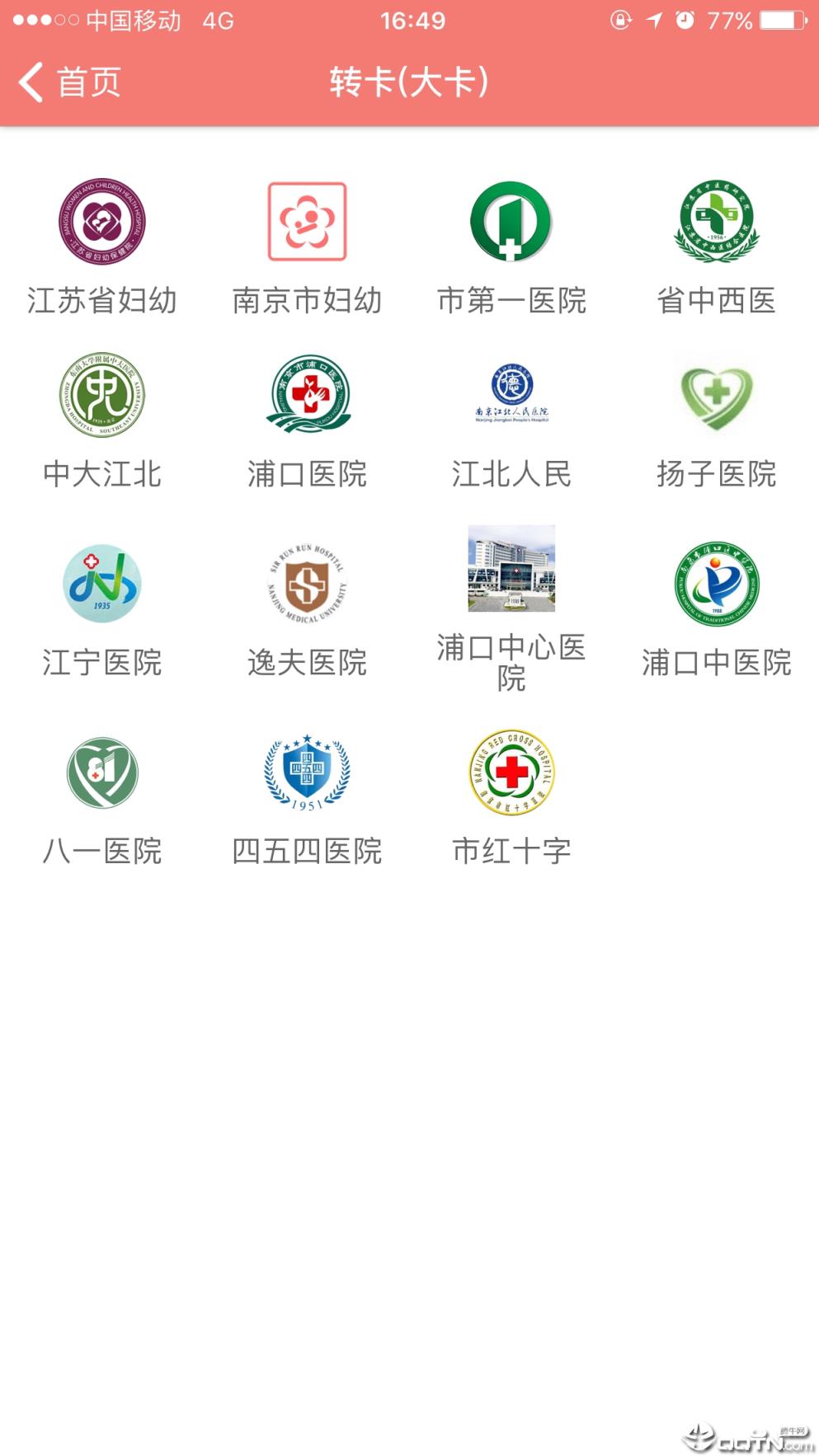Open 江宁医院 hospital entry
819x1456 pixels.
[x=101, y=583]
